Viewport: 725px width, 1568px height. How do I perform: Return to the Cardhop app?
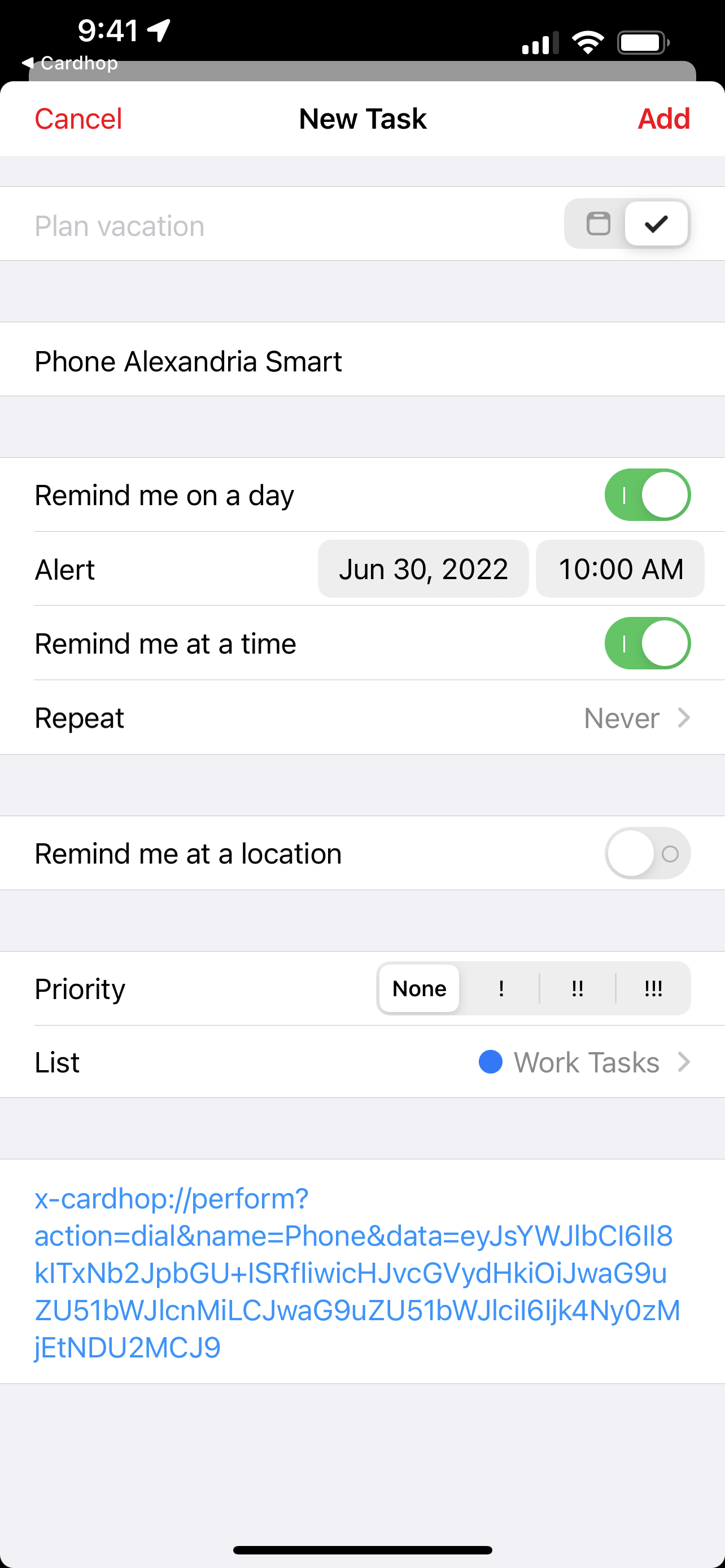coord(70,63)
